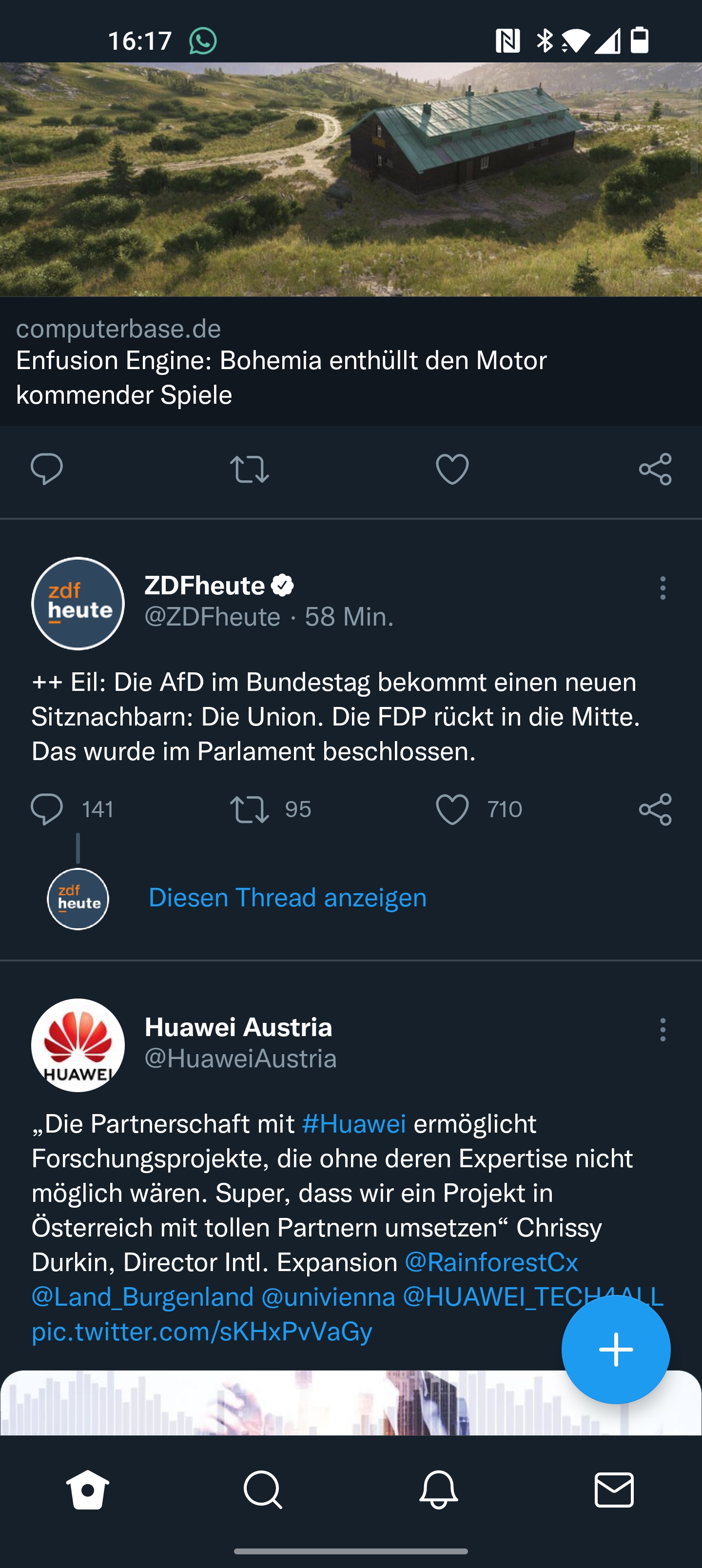The image size is (702, 1568).
Task: Open the #Huawei hashtag
Action: (354, 1124)
